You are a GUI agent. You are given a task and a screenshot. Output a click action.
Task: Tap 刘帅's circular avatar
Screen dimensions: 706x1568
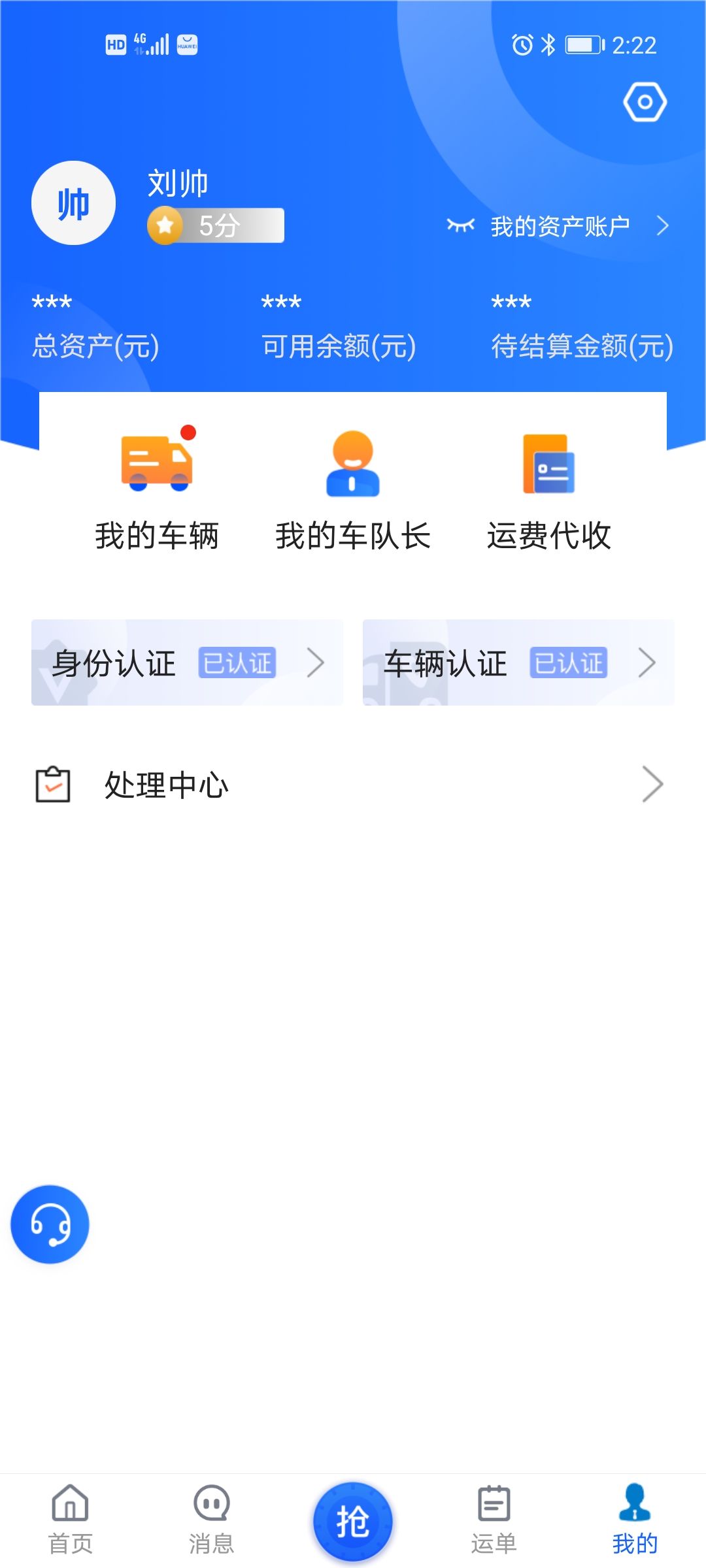73,203
